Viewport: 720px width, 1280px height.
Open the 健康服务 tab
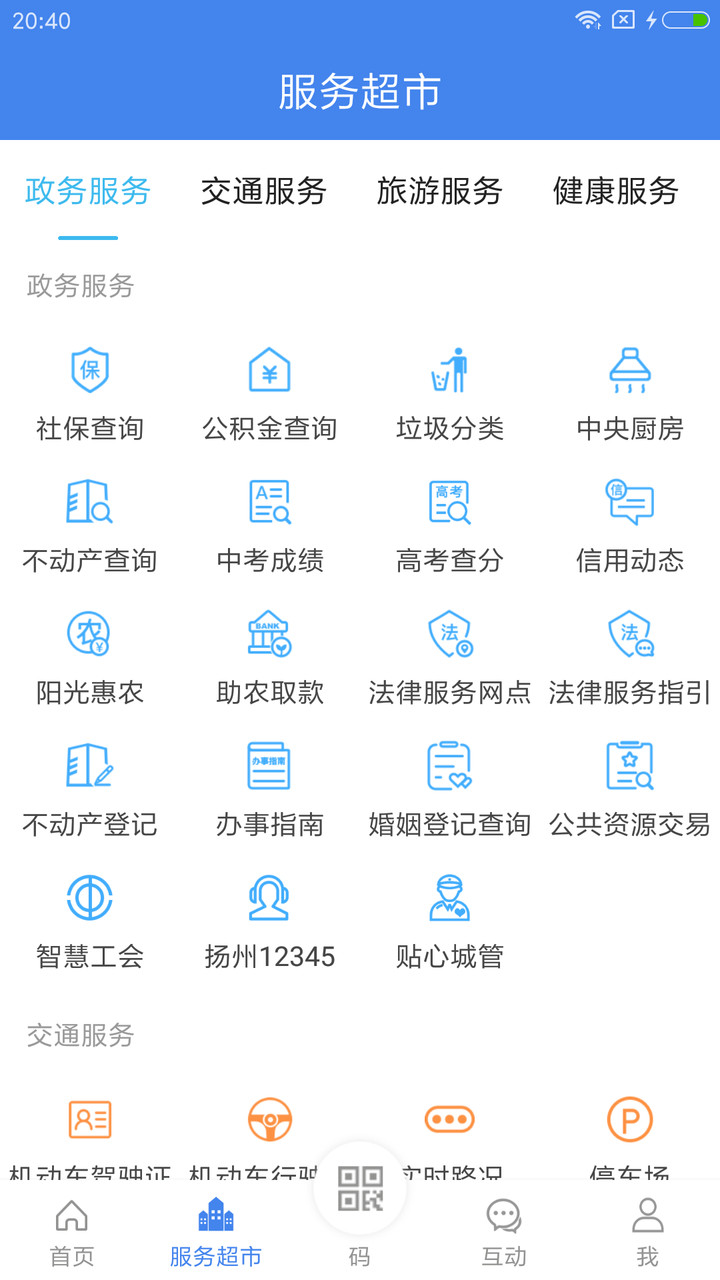[x=616, y=191]
